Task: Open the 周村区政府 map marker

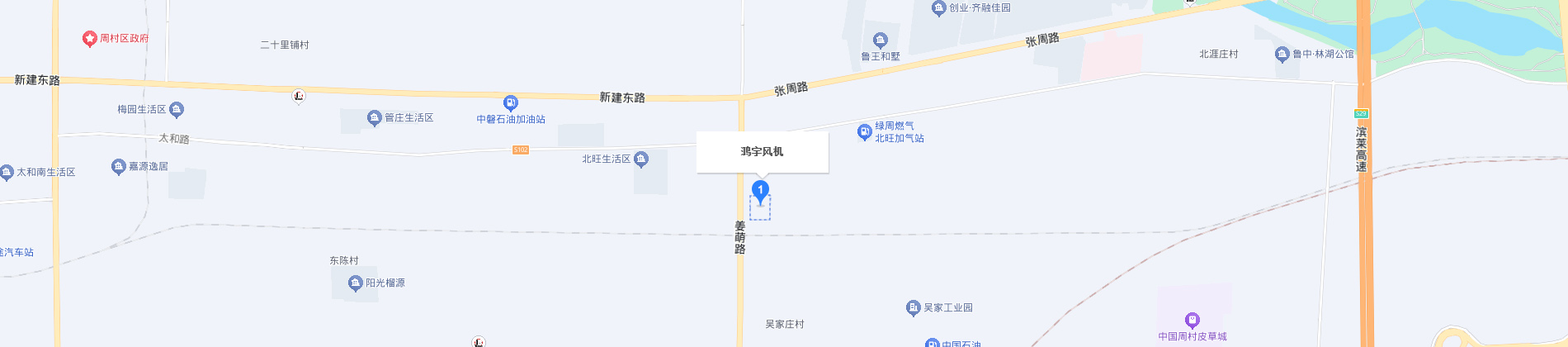Action: (90, 39)
